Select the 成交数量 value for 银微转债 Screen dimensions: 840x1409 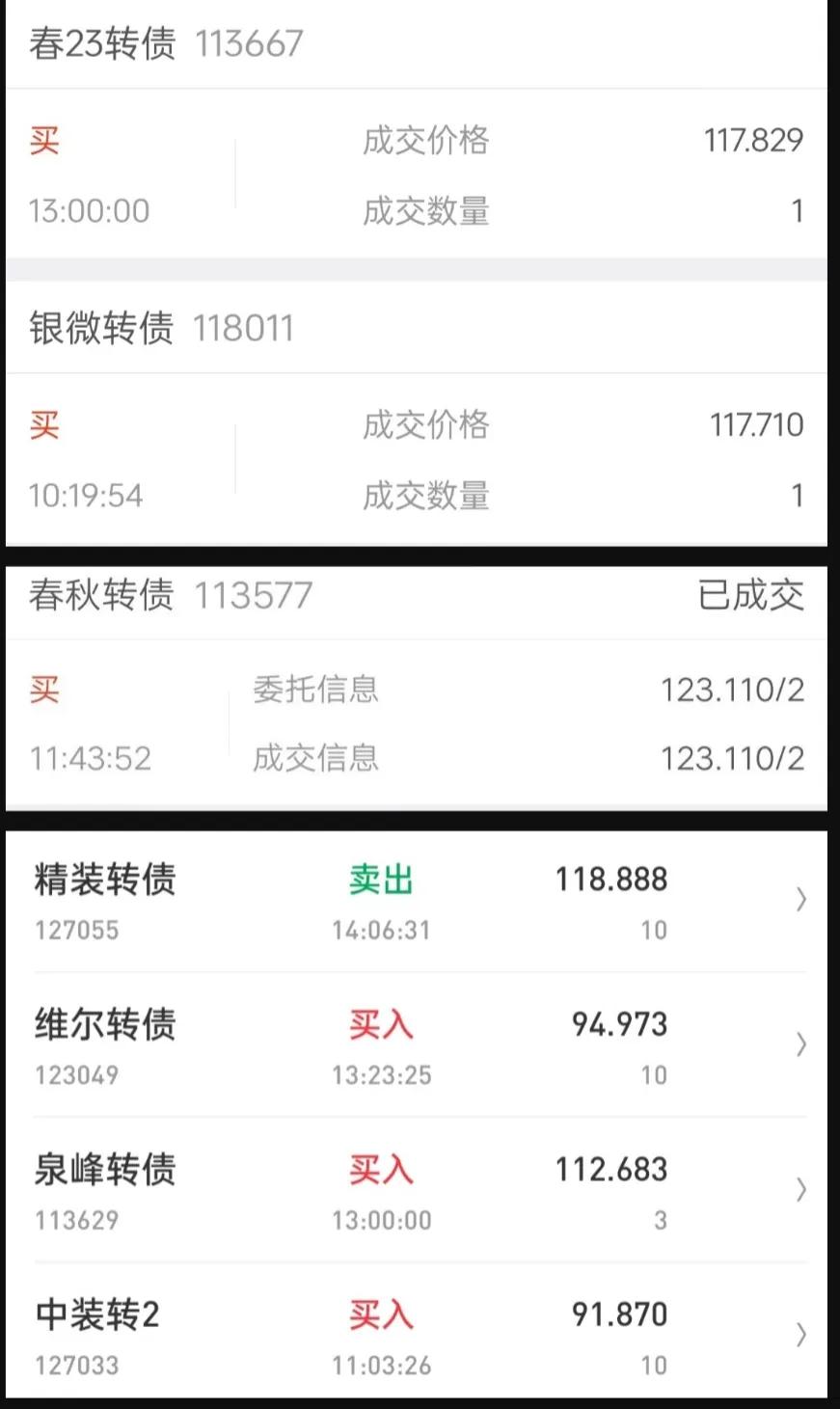click(x=797, y=495)
